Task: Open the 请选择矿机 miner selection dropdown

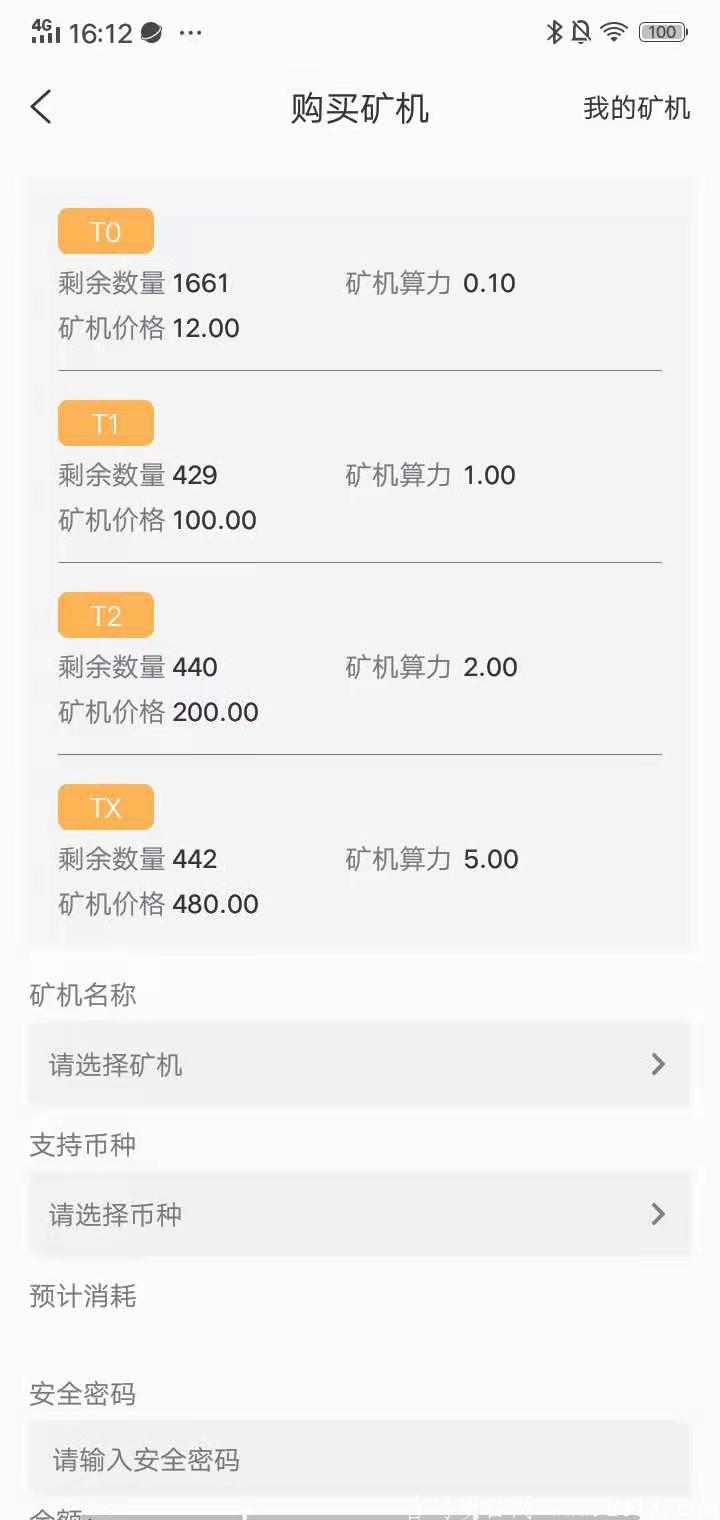Action: coord(360,1064)
